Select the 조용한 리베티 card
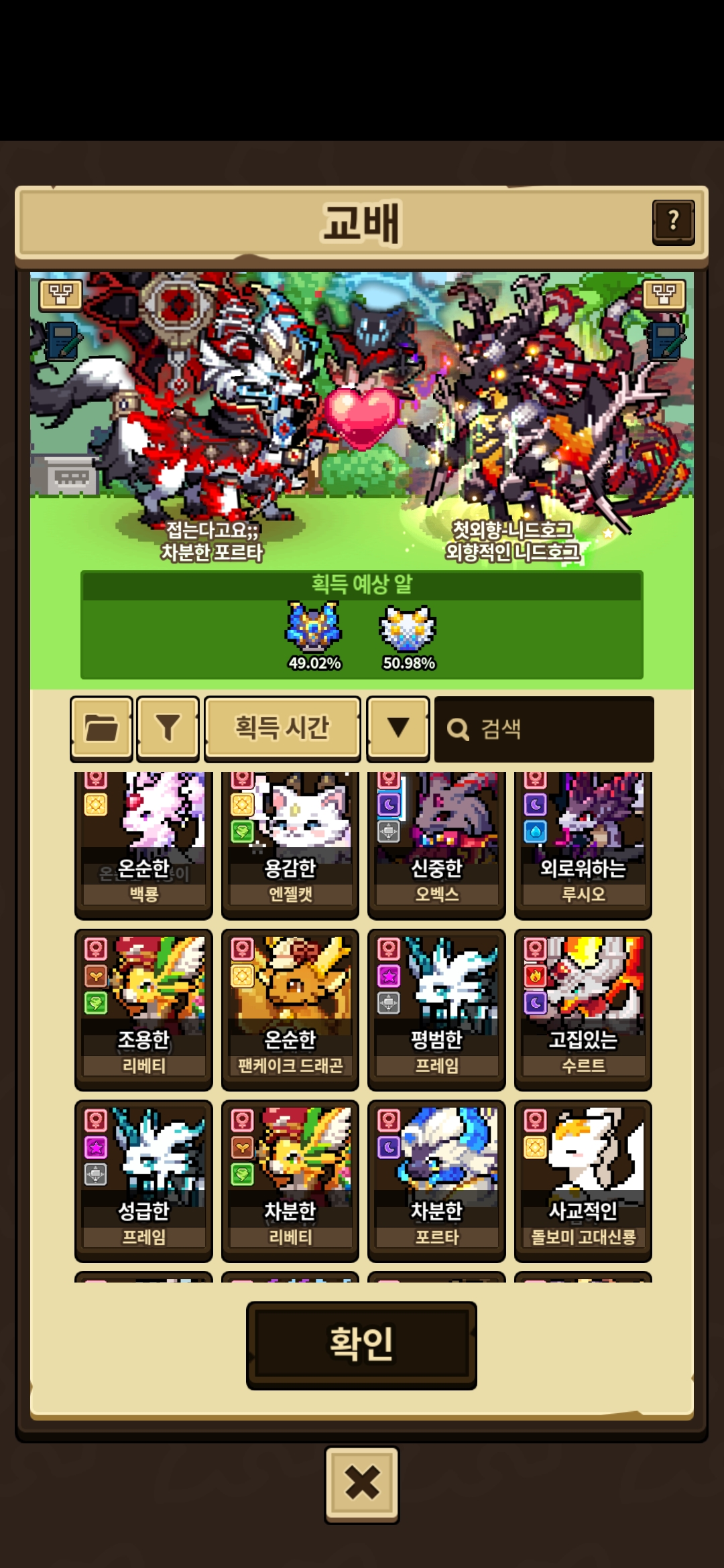 143,1009
